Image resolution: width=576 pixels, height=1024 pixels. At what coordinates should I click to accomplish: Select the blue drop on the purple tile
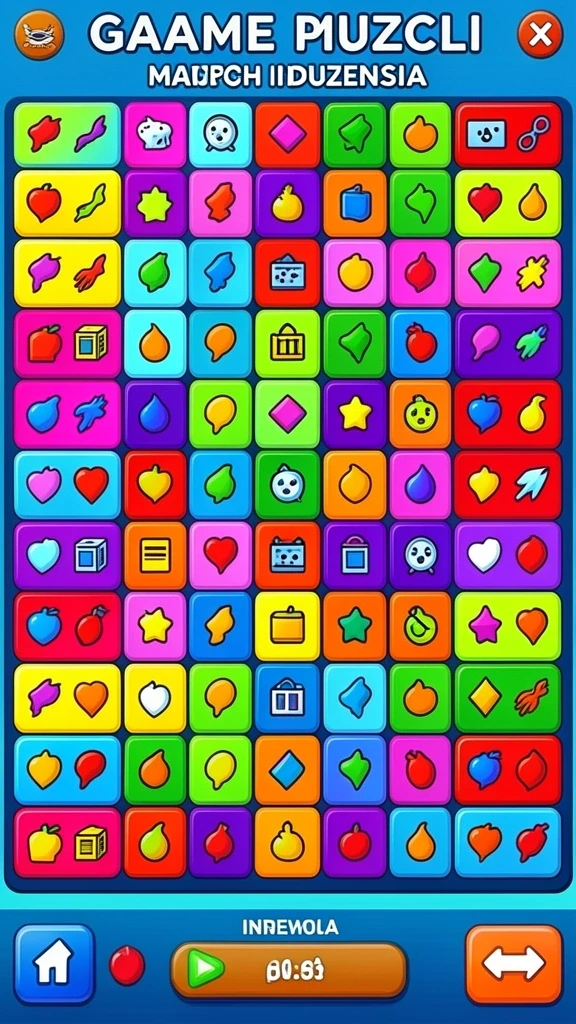[155, 413]
